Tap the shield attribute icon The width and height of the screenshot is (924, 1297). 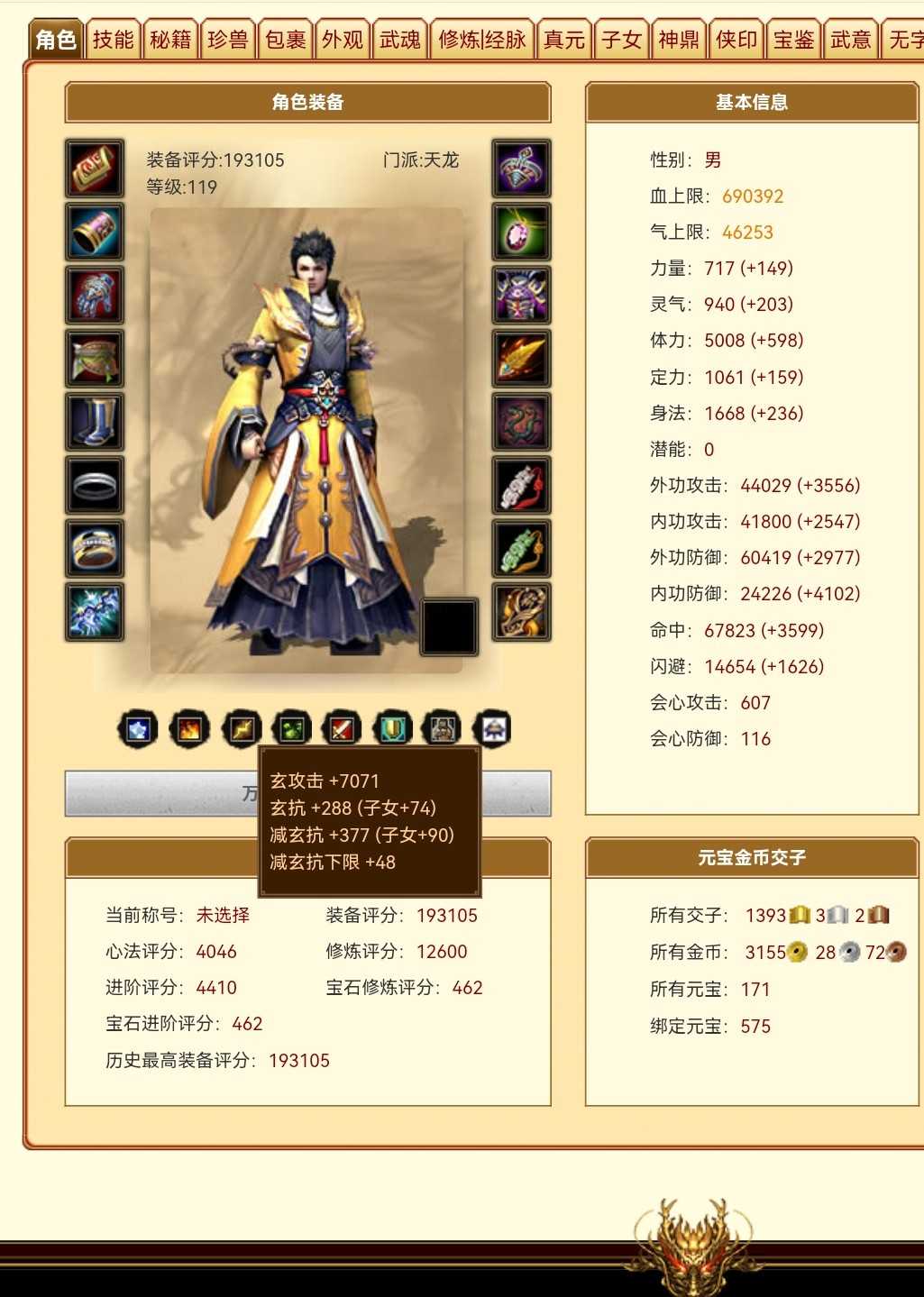(392, 729)
